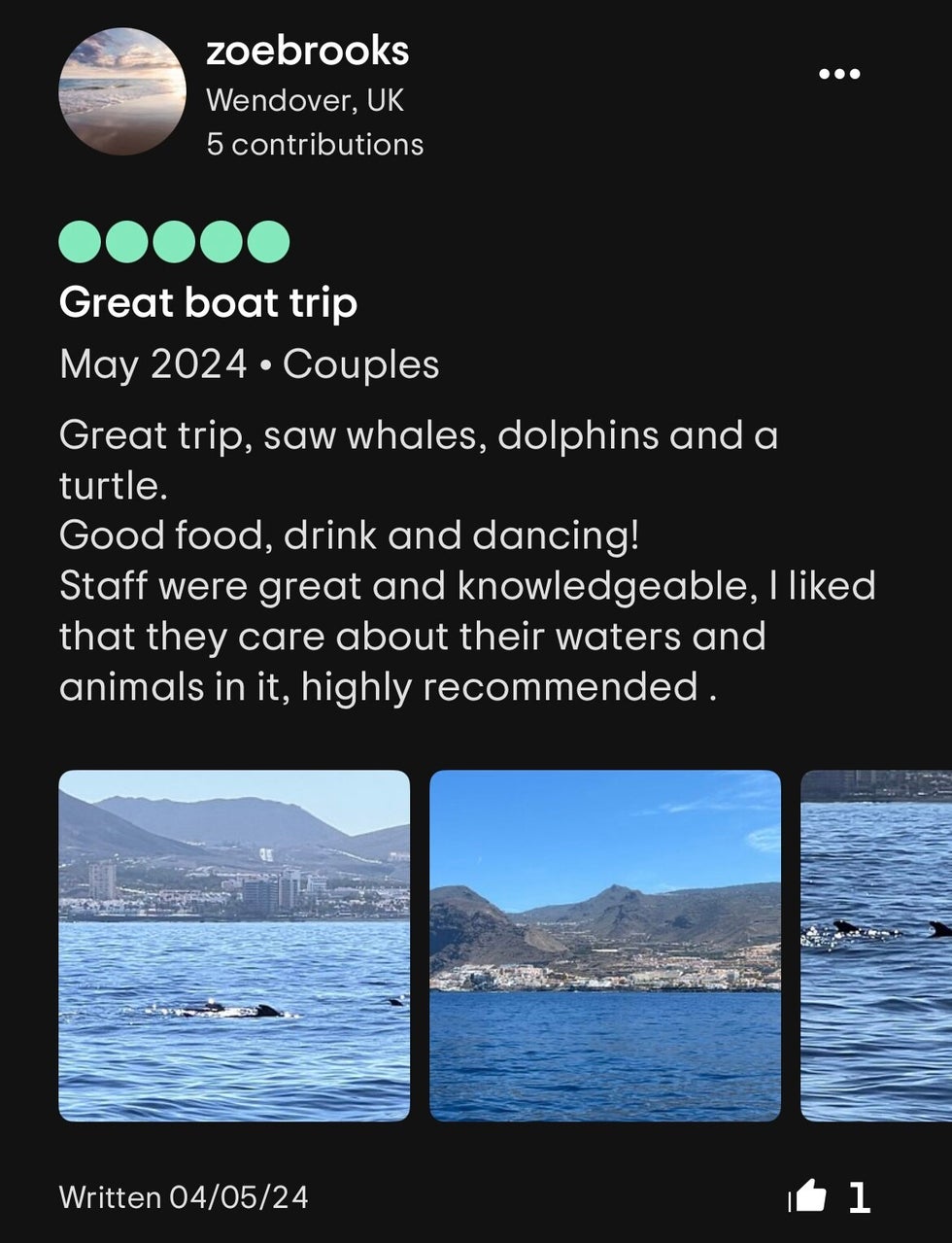Open the first photo with city skyline

pos(234,946)
